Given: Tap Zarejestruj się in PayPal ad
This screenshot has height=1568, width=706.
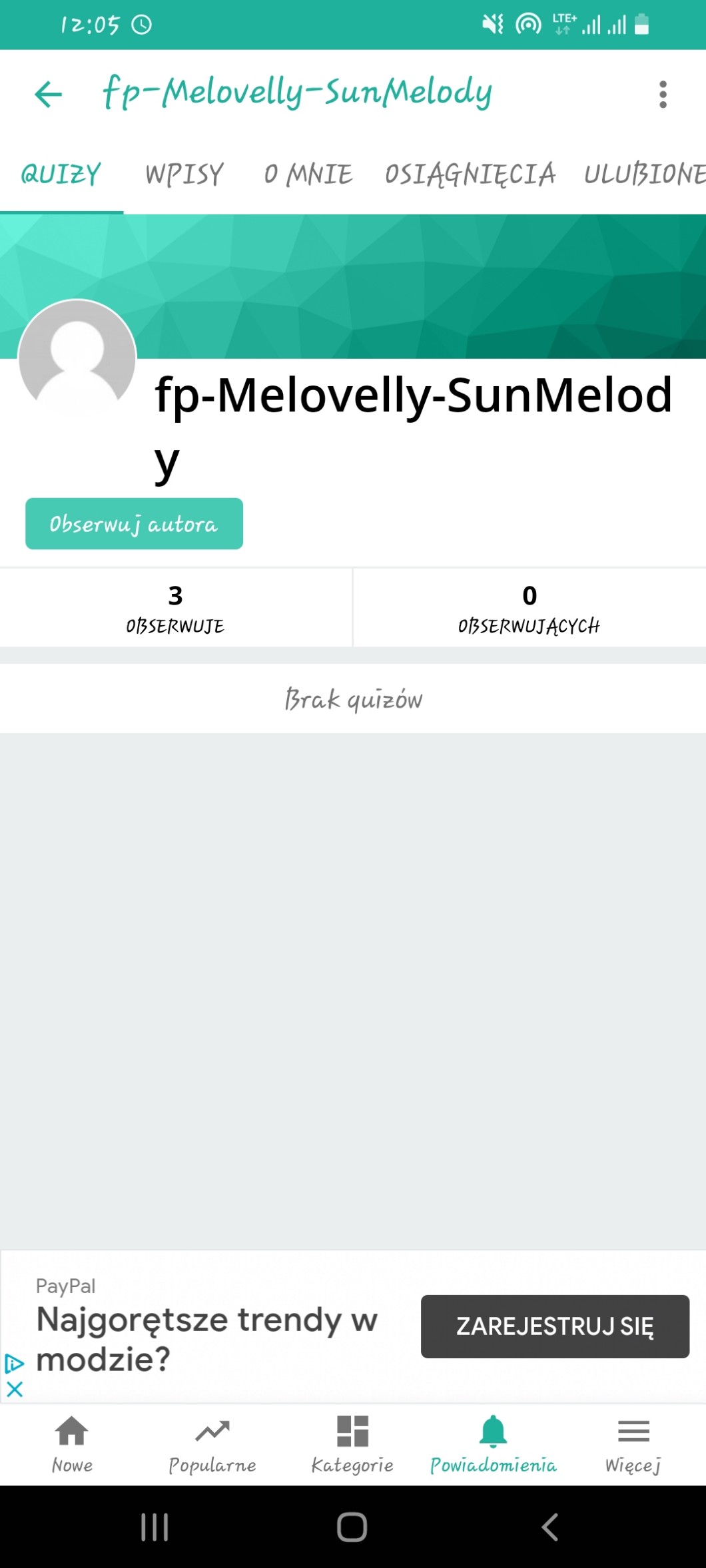Looking at the screenshot, I should click(555, 1326).
